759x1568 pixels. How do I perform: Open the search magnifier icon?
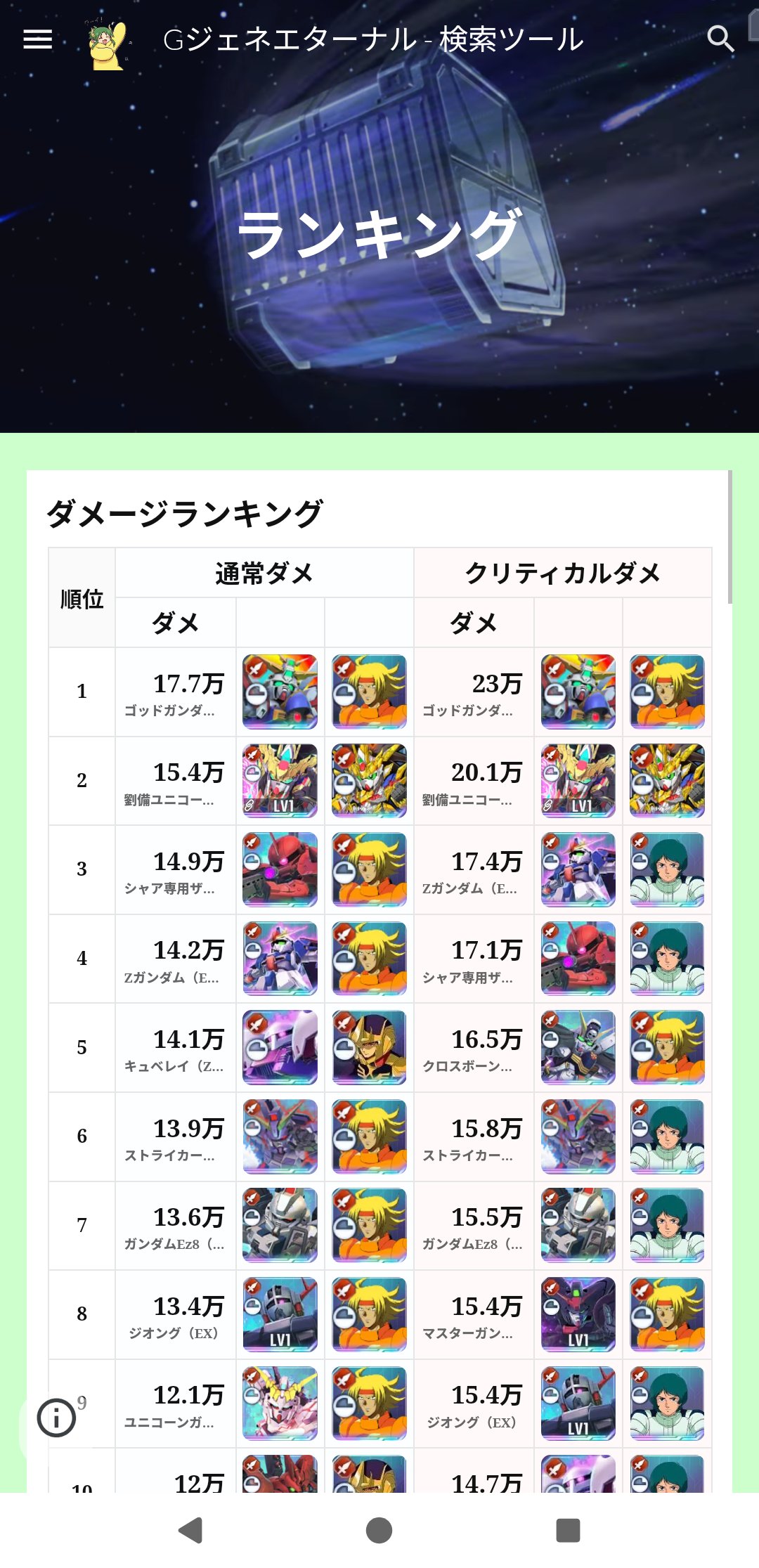(720, 39)
